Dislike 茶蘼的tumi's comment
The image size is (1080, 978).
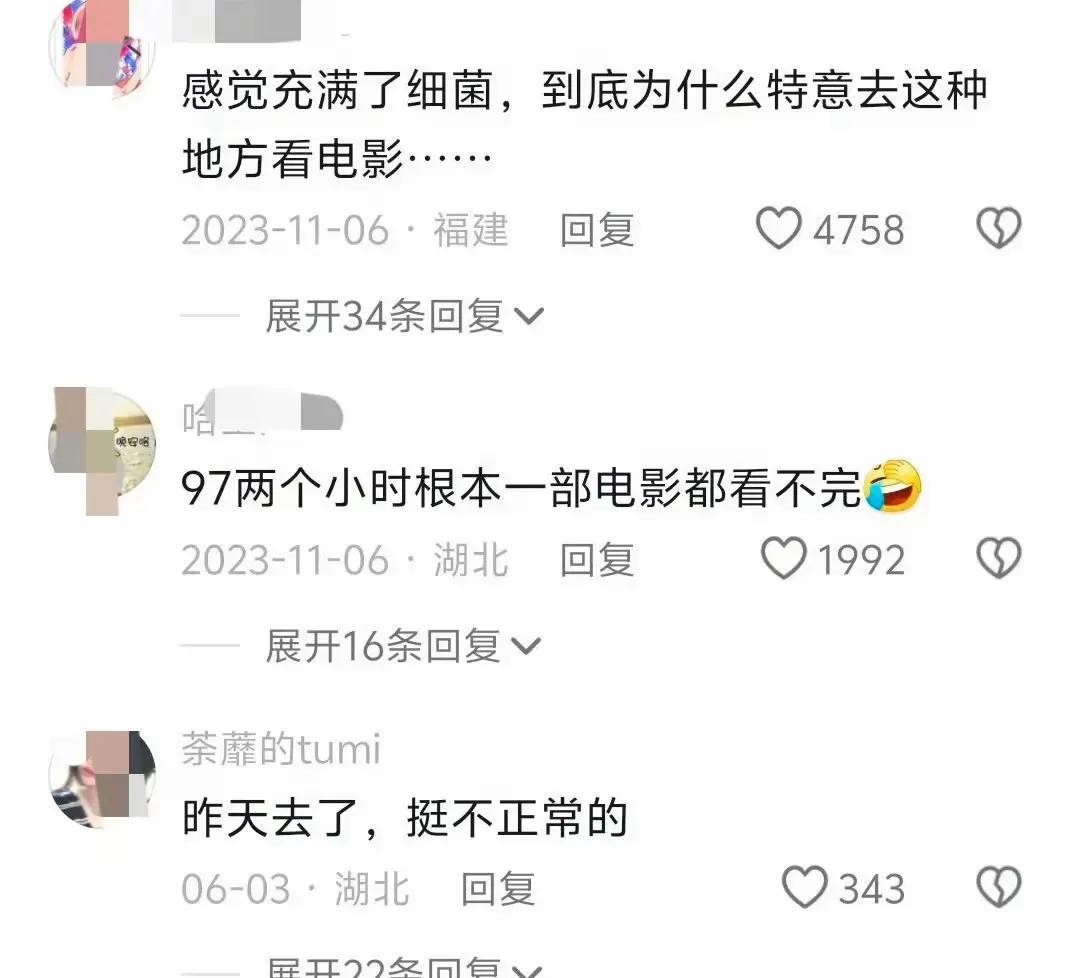(x=997, y=888)
